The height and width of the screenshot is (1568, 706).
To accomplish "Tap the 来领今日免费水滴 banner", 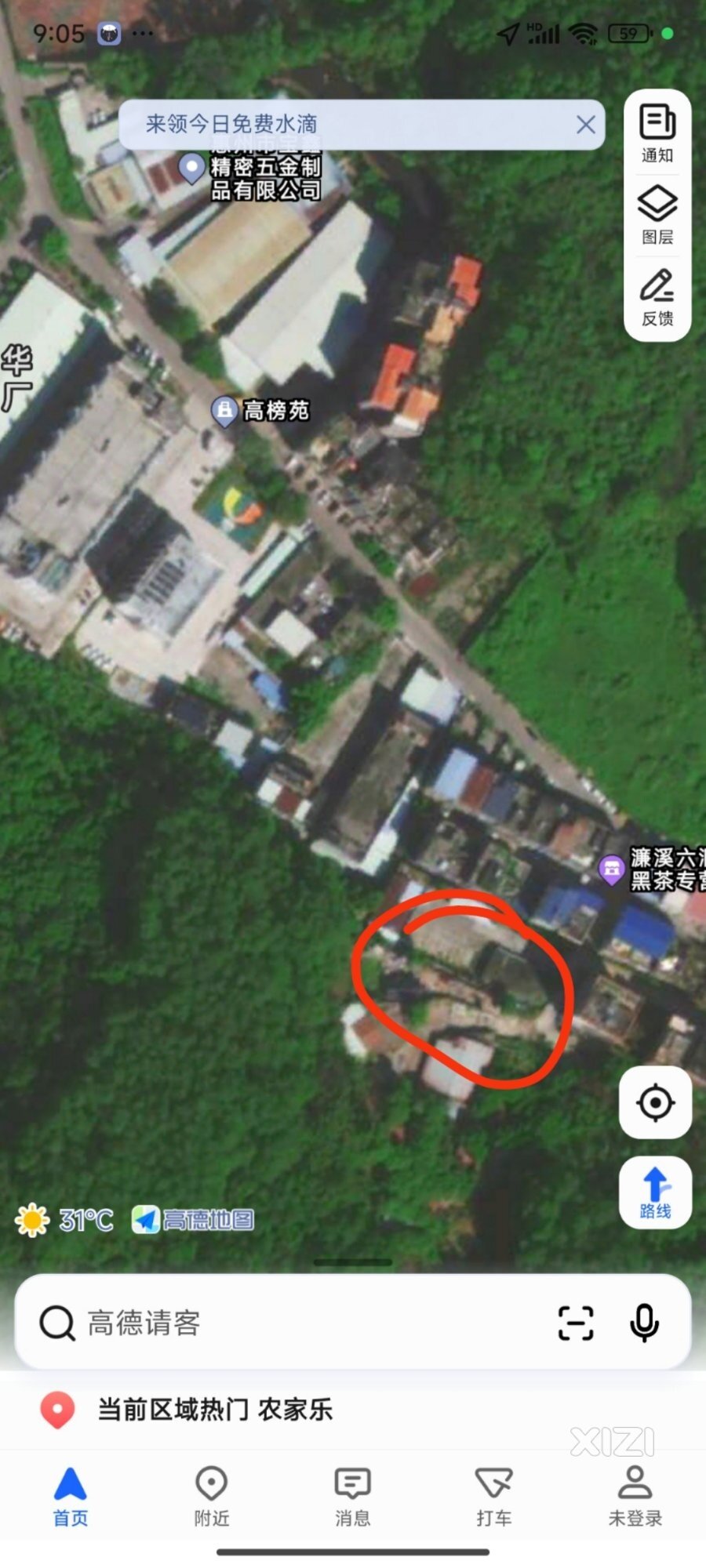I will (314, 124).
